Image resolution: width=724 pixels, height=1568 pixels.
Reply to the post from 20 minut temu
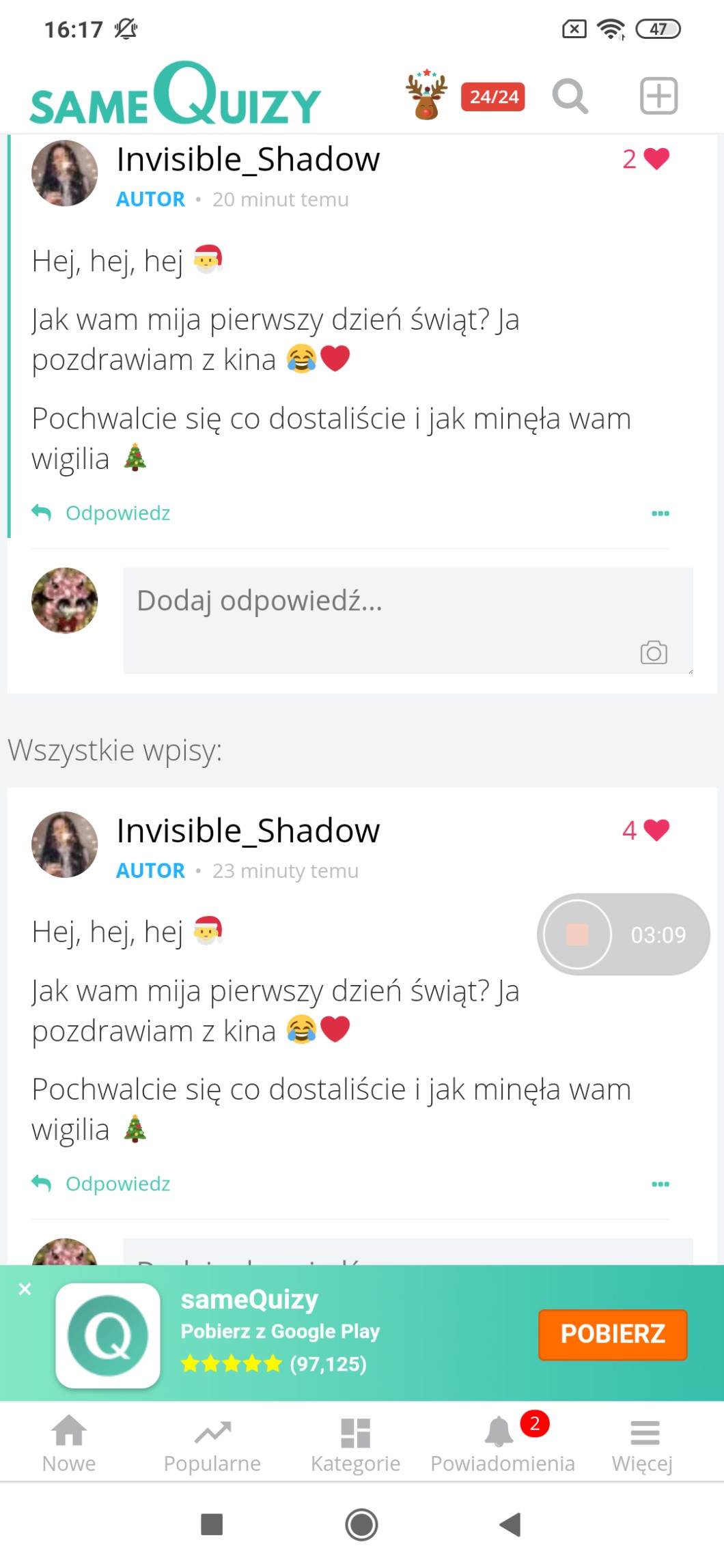click(102, 513)
